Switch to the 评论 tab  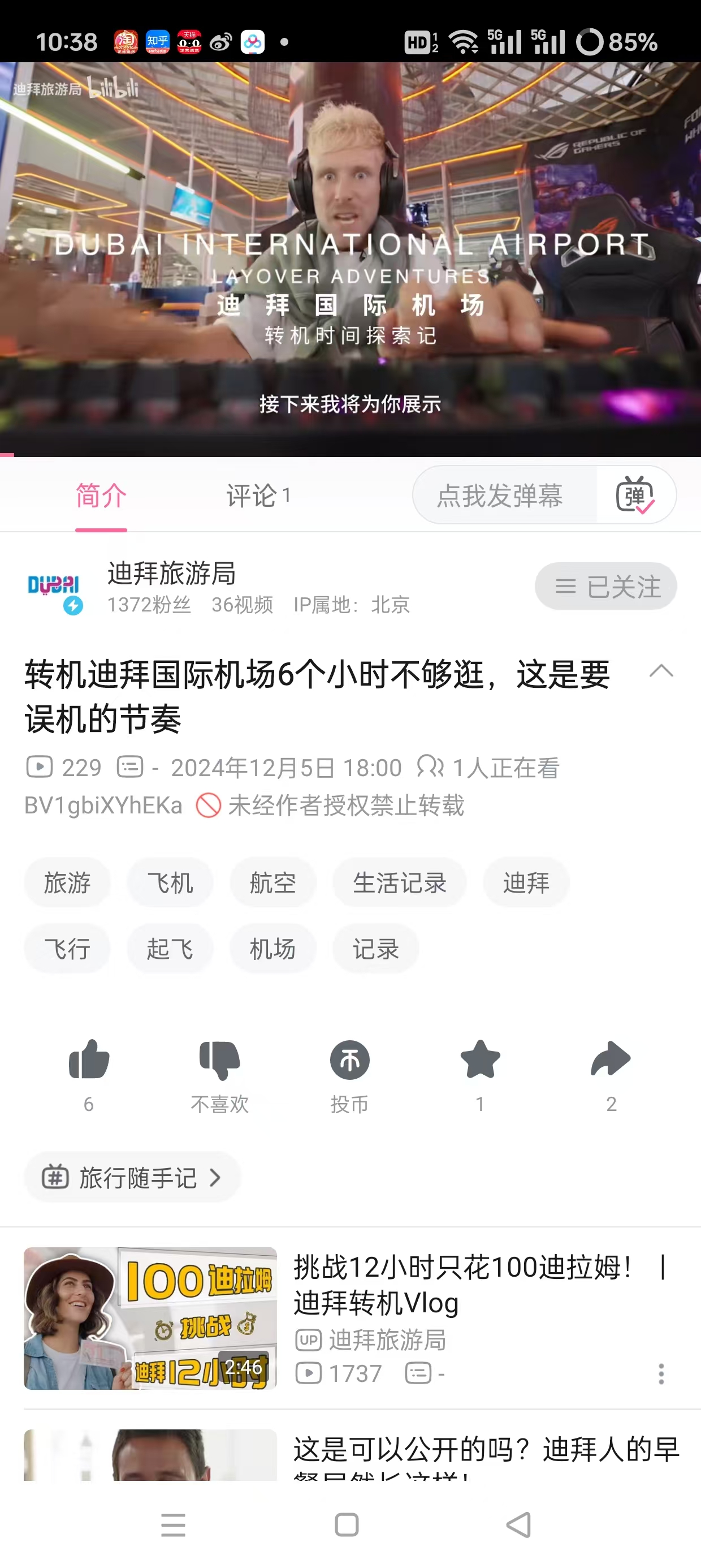point(257,496)
